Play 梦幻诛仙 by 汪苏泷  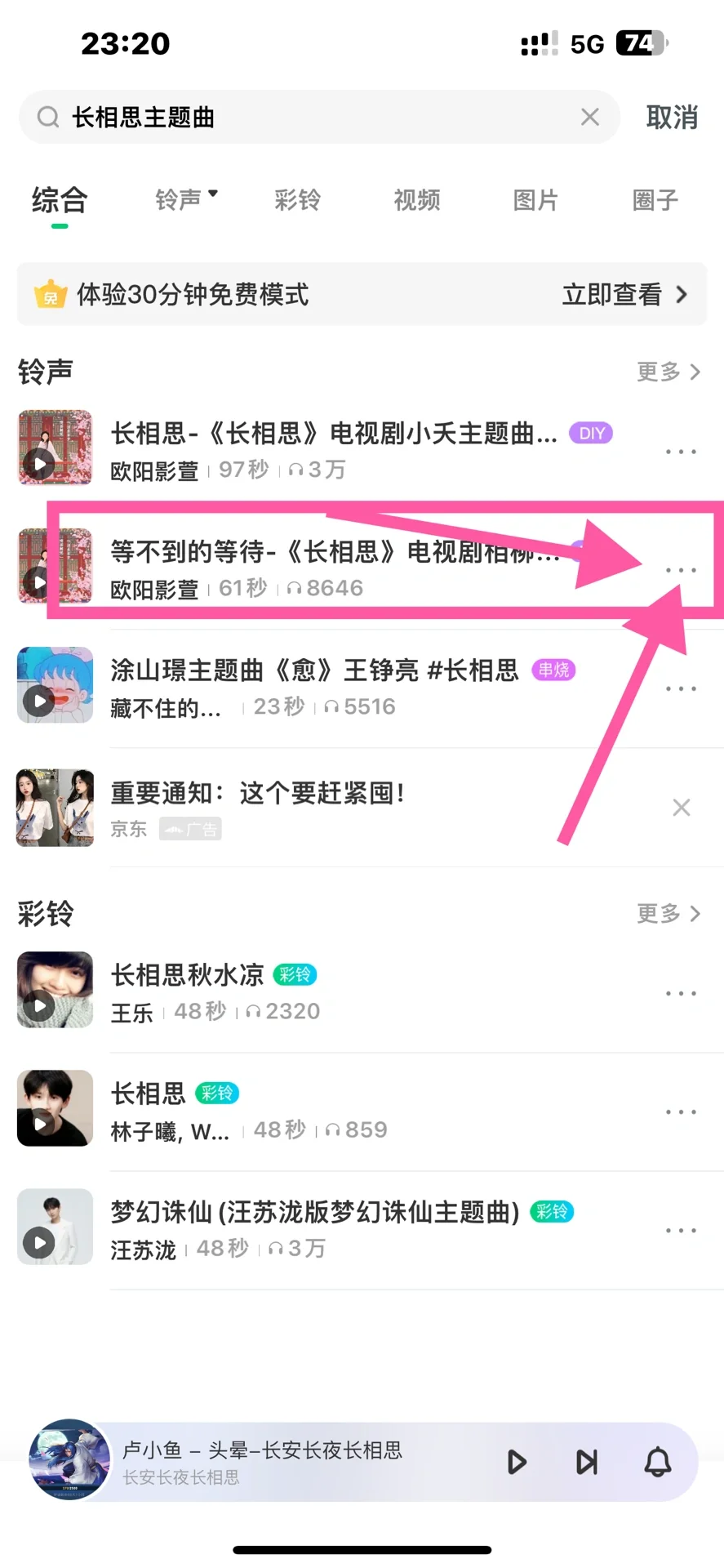[39, 1242]
